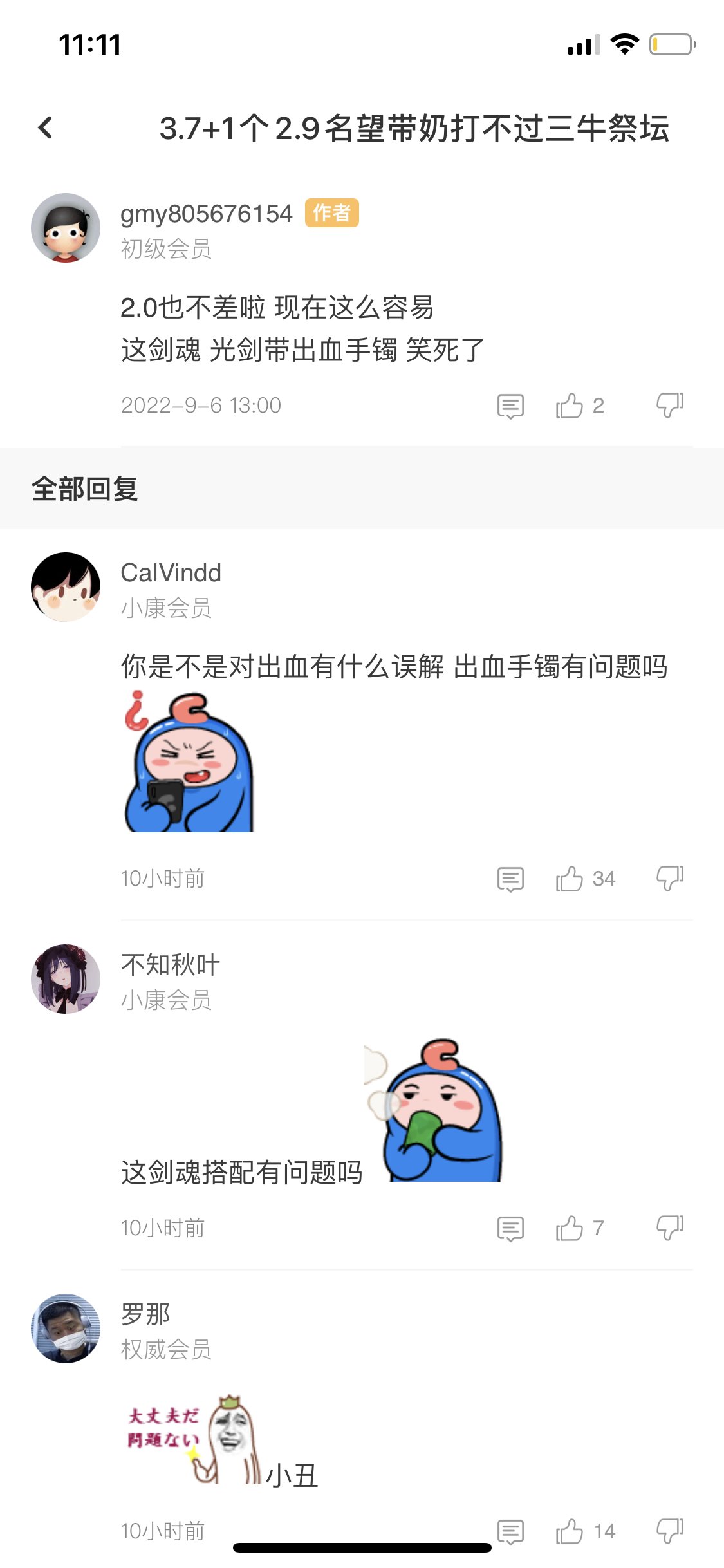This screenshot has height=1568, width=724.
Task: Reply to gmy805676154's comment
Action: click(x=510, y=406)
